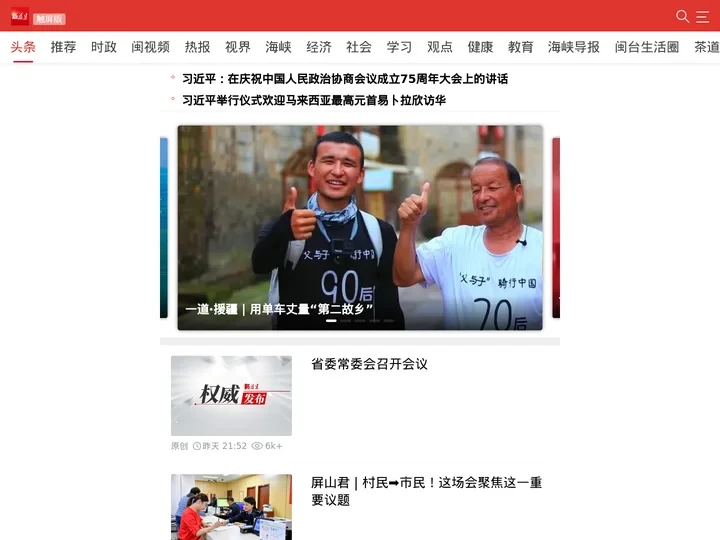Open the 社会 tab

pos(359,47)
